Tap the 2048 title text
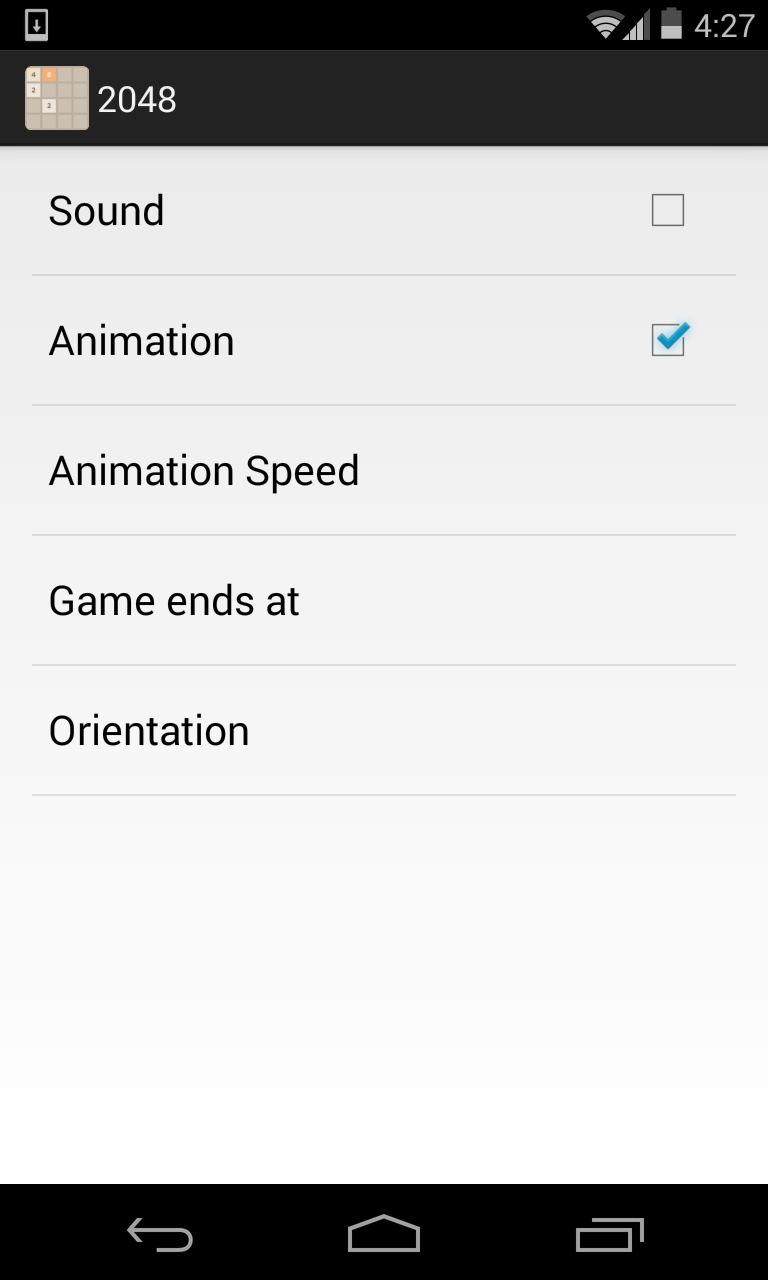Screen dimensions: 768x1280 tap(137, 98)
